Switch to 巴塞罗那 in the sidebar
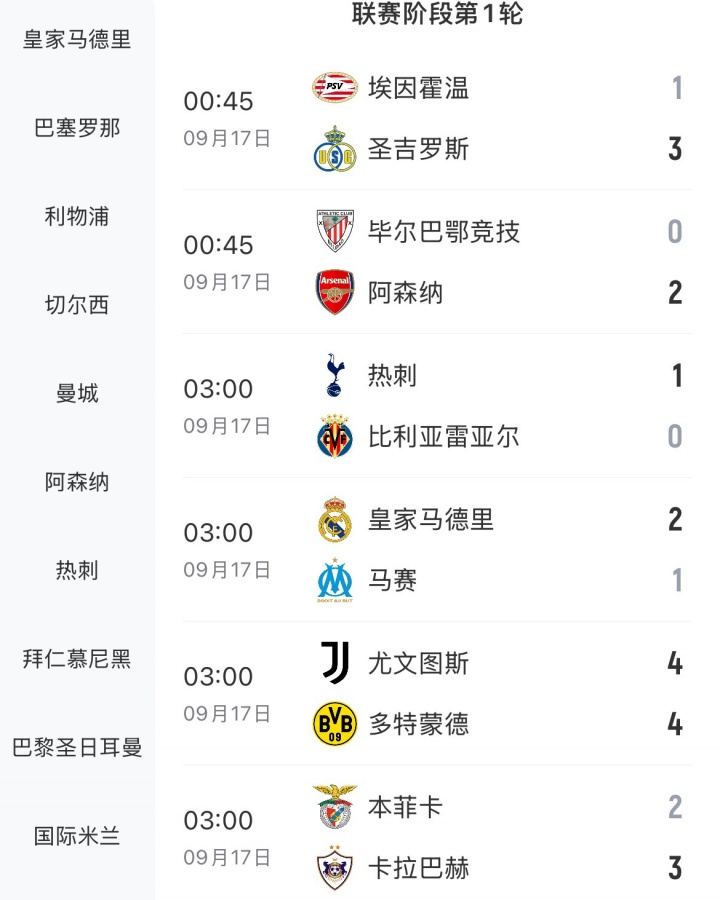The image size is (720, 900). [x=77, y=128]
